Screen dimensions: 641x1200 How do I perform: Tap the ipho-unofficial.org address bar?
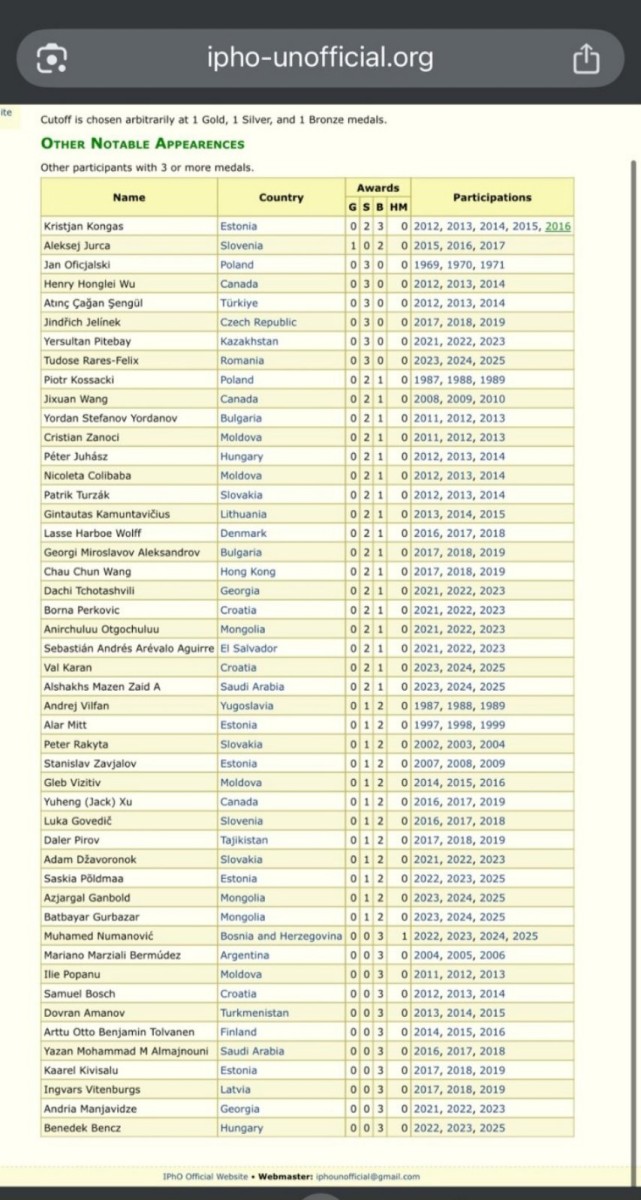(x=320, y=58)
